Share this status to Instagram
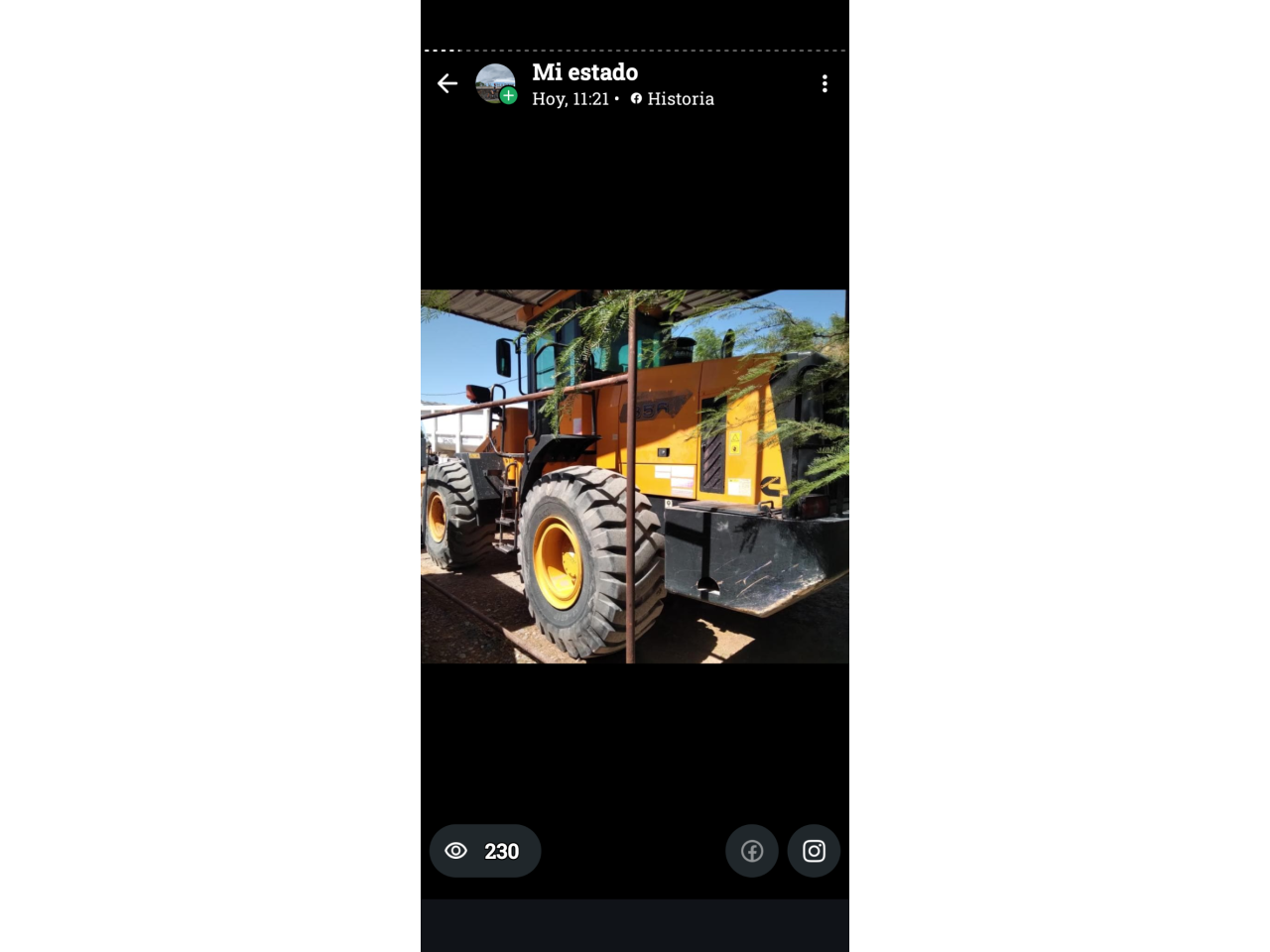 click(814, 851)
